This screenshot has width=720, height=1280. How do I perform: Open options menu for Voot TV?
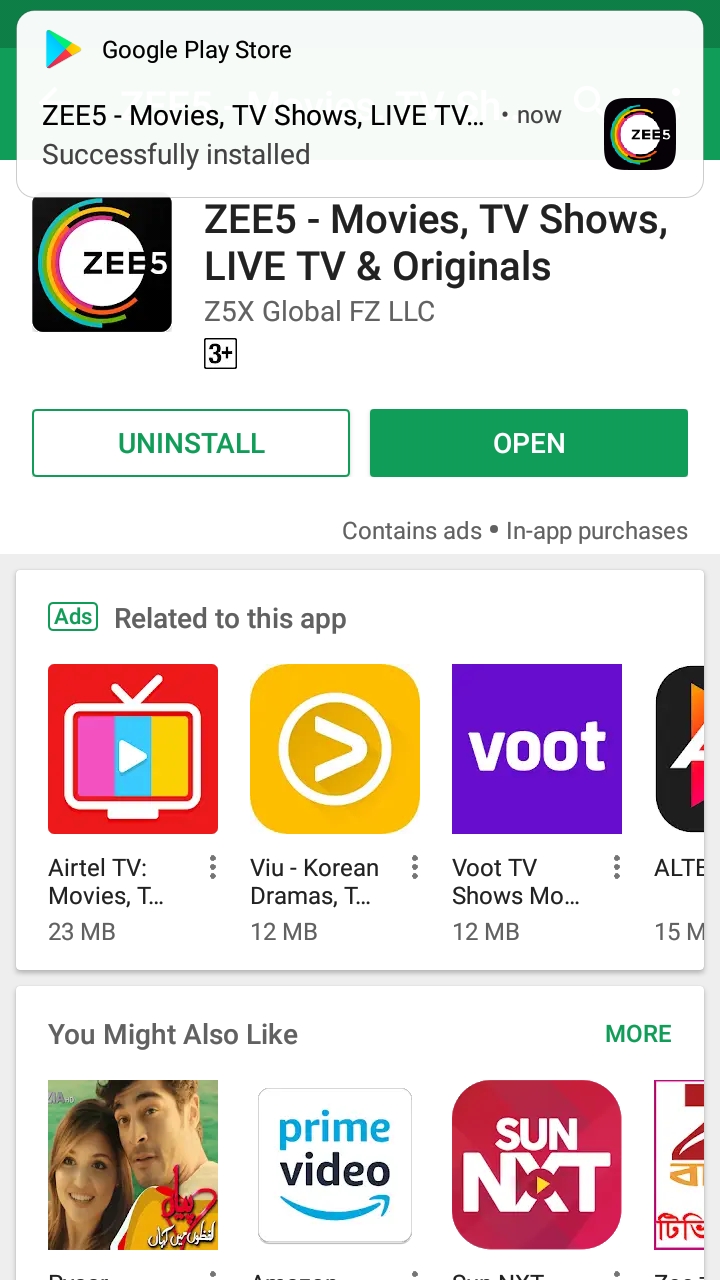(617, 868)
